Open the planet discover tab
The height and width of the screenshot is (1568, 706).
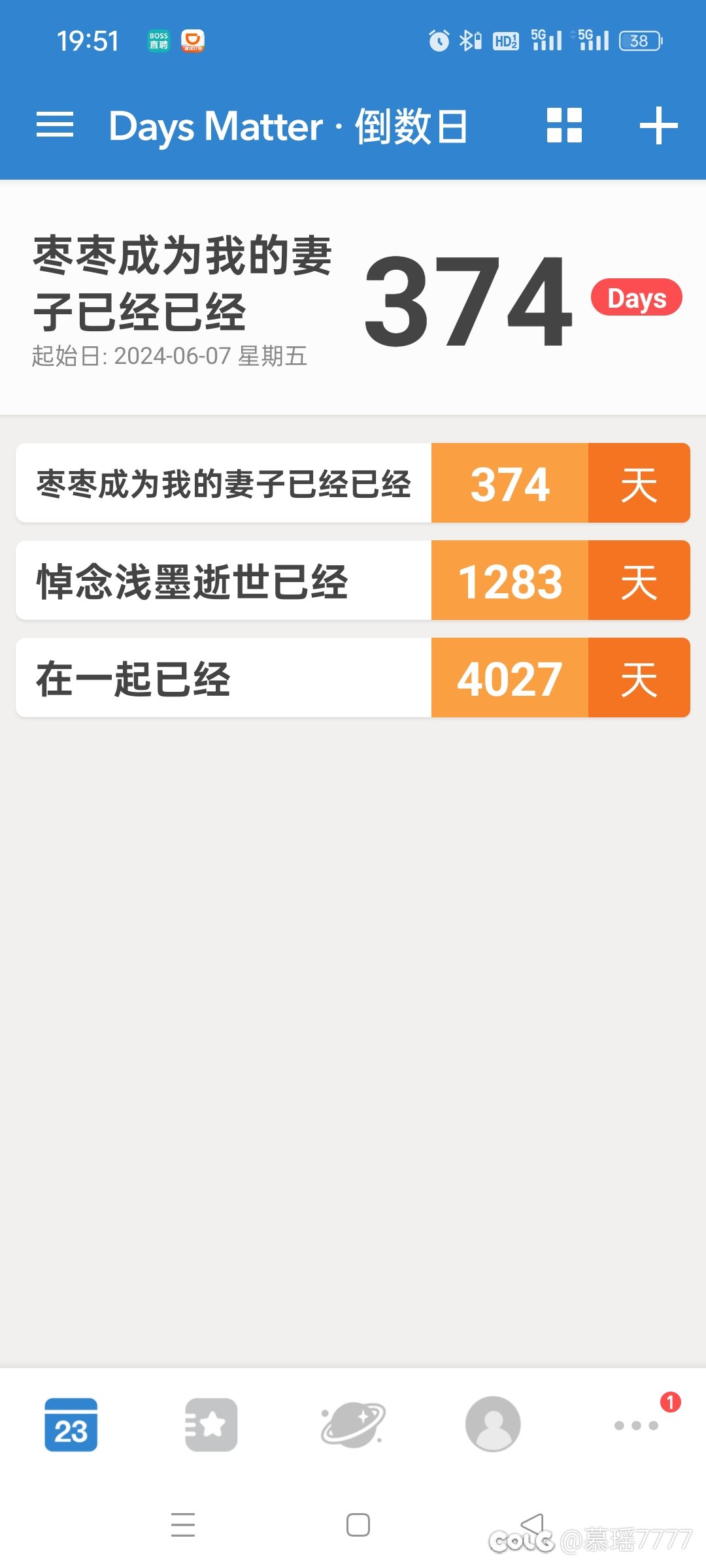pos(353,1425)
